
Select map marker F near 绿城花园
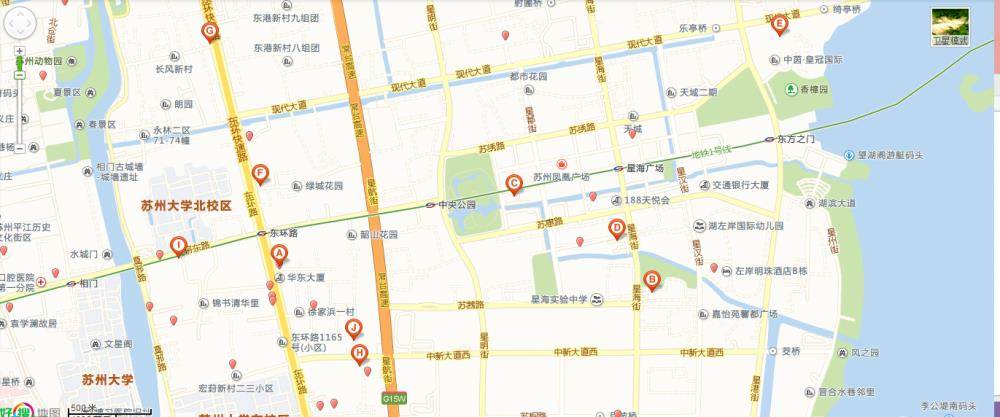(x=260, y=174)
